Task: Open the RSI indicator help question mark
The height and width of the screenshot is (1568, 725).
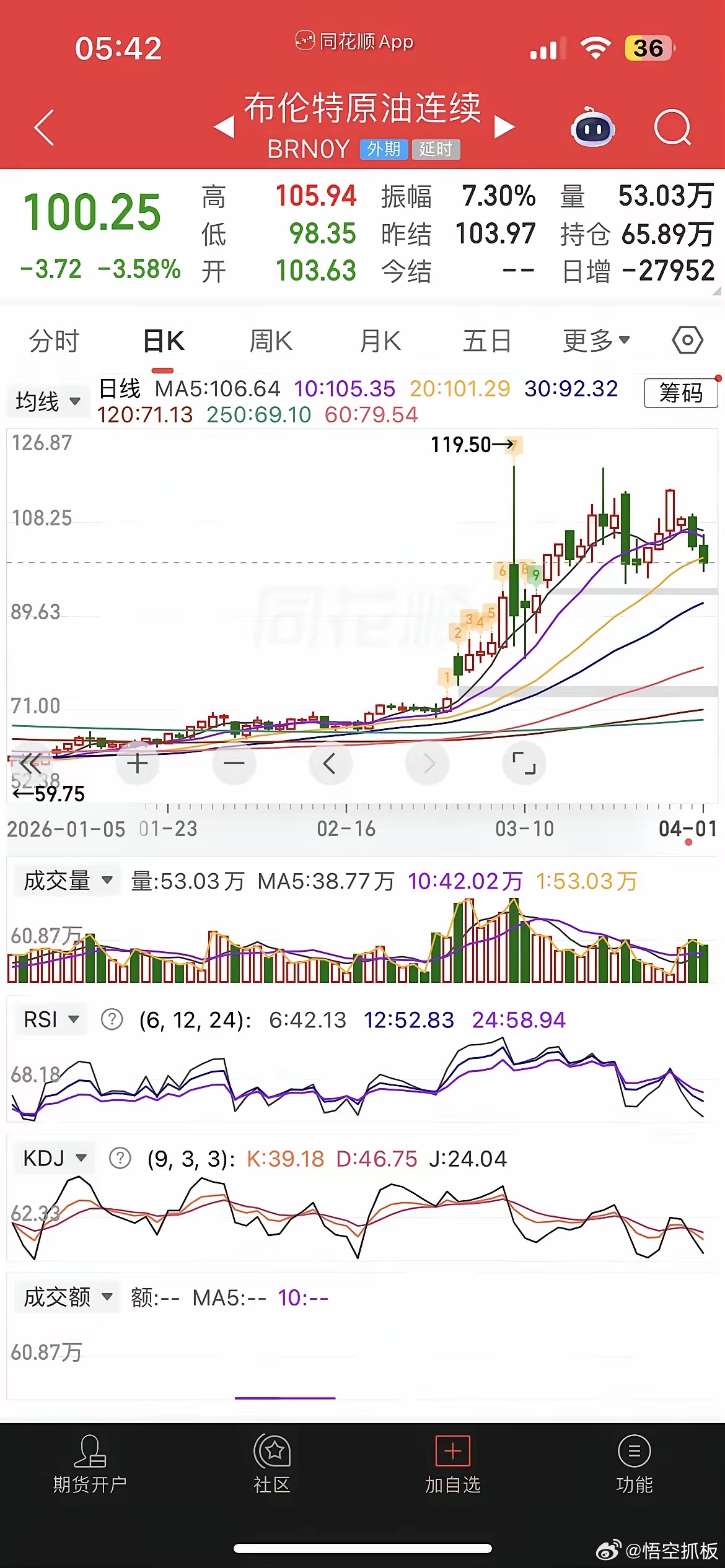Action: (110, 1019)
